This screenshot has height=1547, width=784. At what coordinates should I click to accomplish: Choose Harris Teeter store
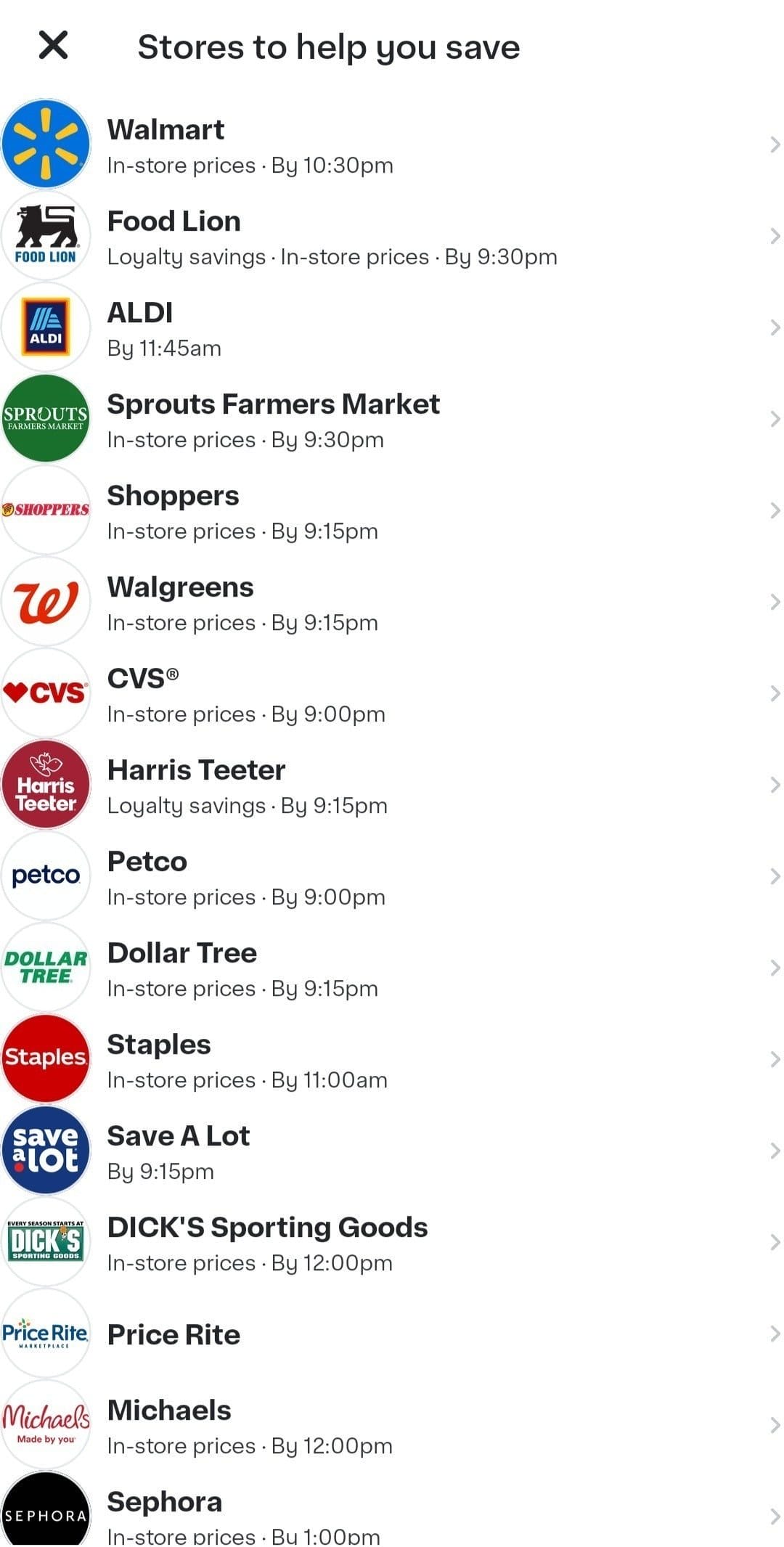[392, 785]
